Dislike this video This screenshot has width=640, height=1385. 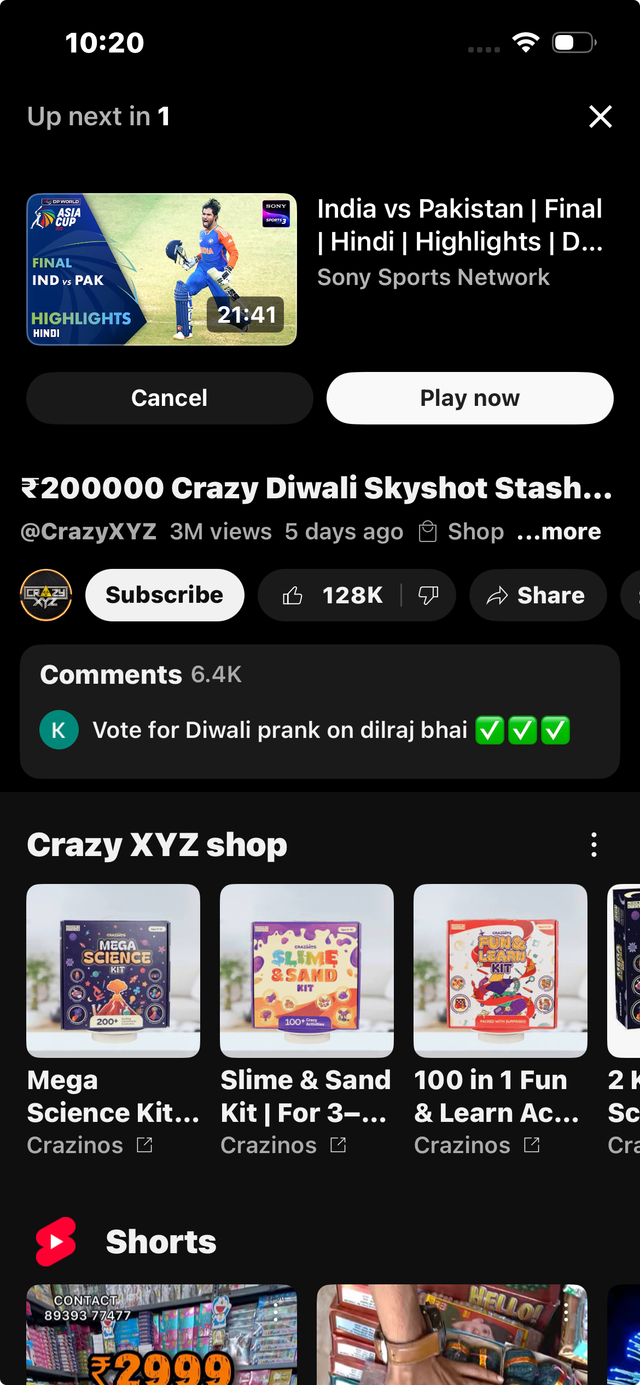click(428, 595)
